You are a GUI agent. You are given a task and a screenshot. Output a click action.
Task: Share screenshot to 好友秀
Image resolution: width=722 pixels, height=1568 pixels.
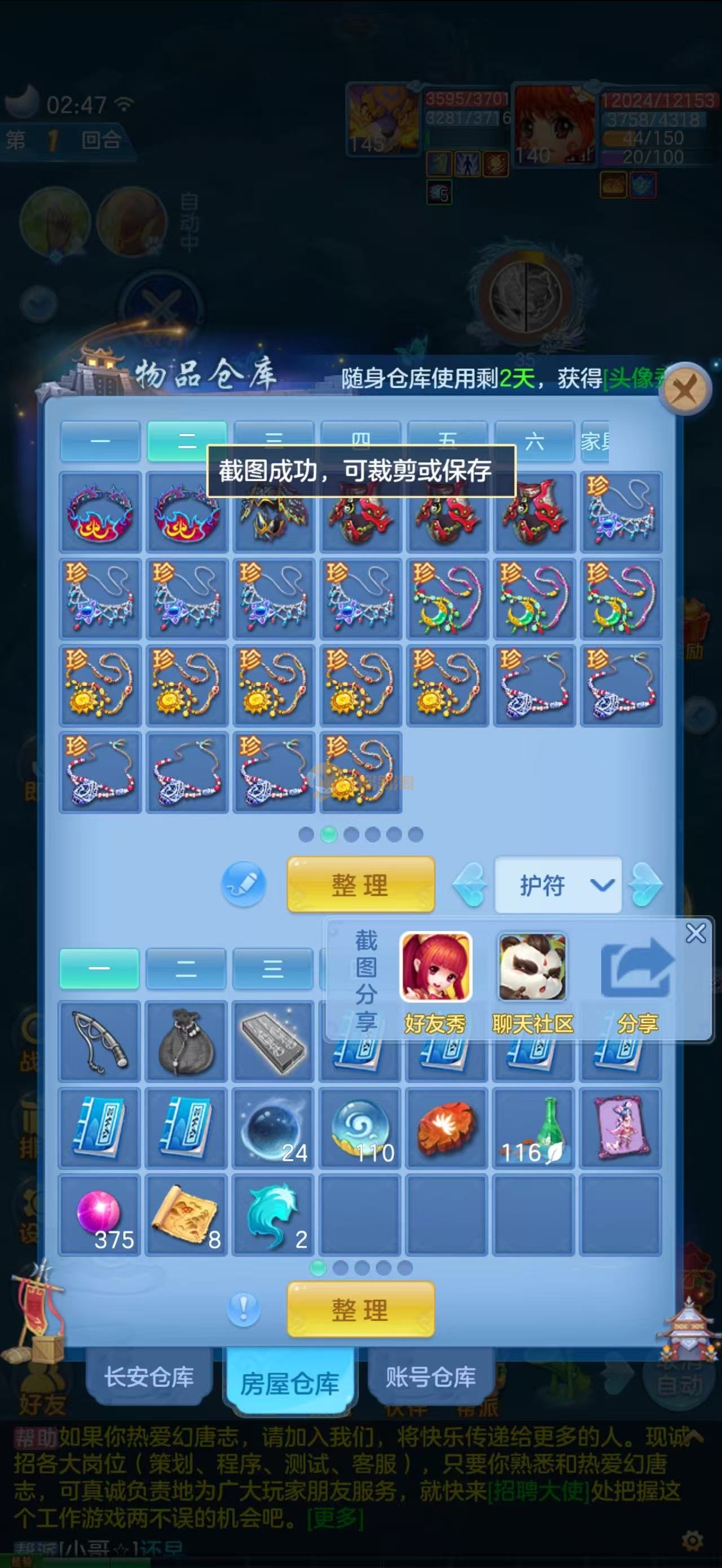435,967
